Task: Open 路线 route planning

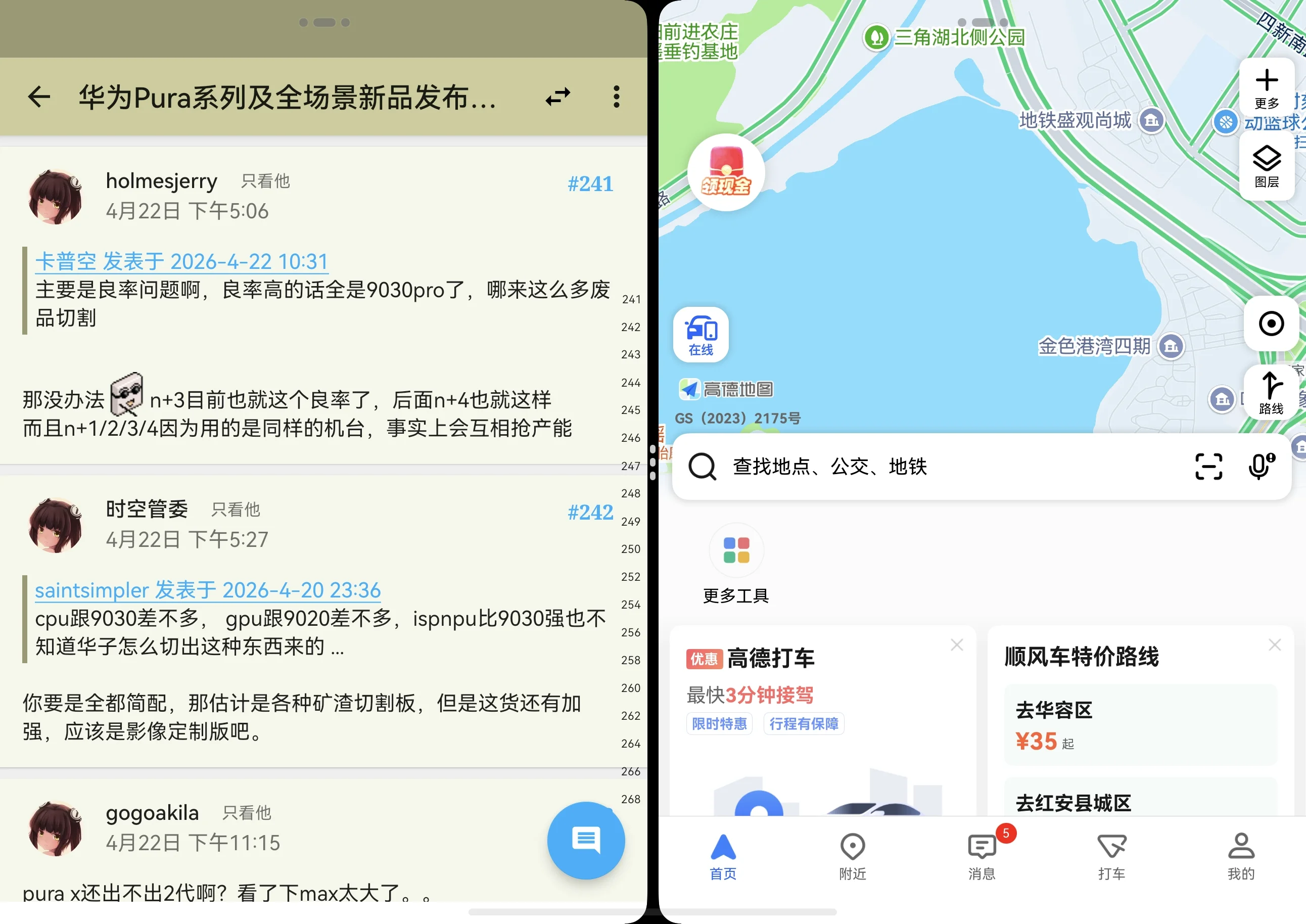Action: tap(1271, 393)
